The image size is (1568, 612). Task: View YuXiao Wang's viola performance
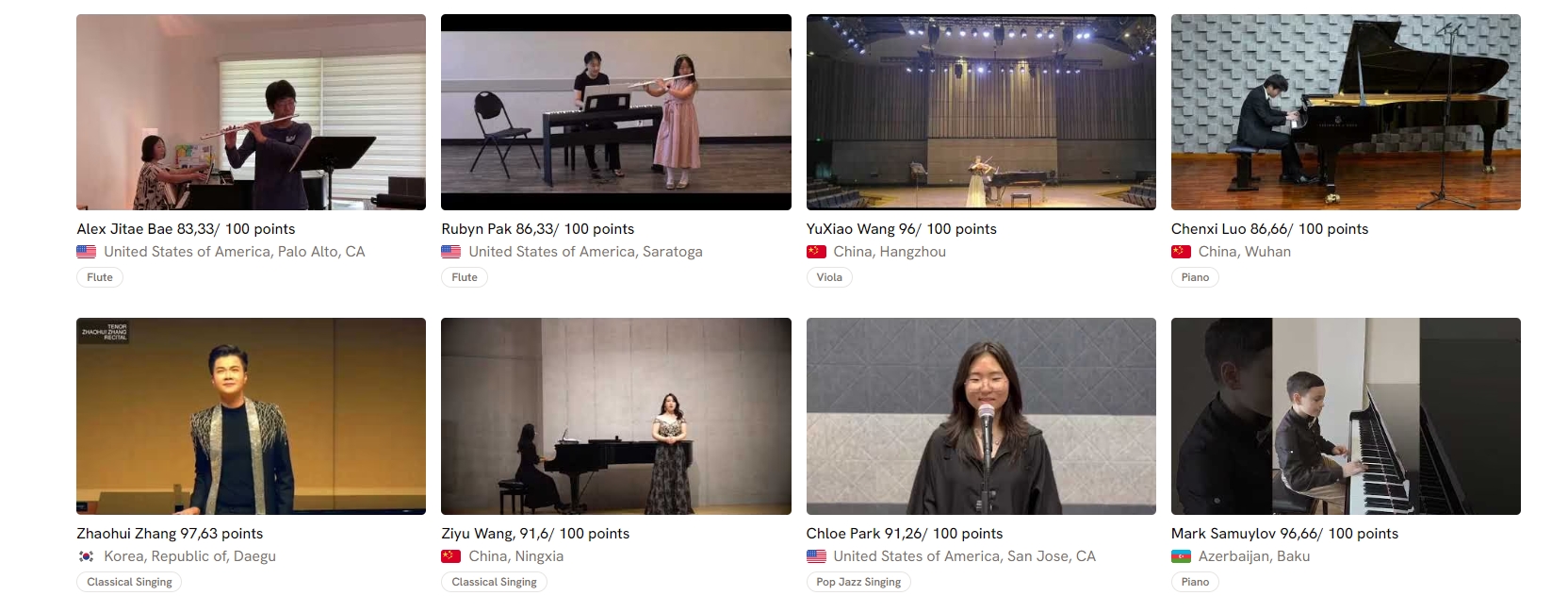981,112
